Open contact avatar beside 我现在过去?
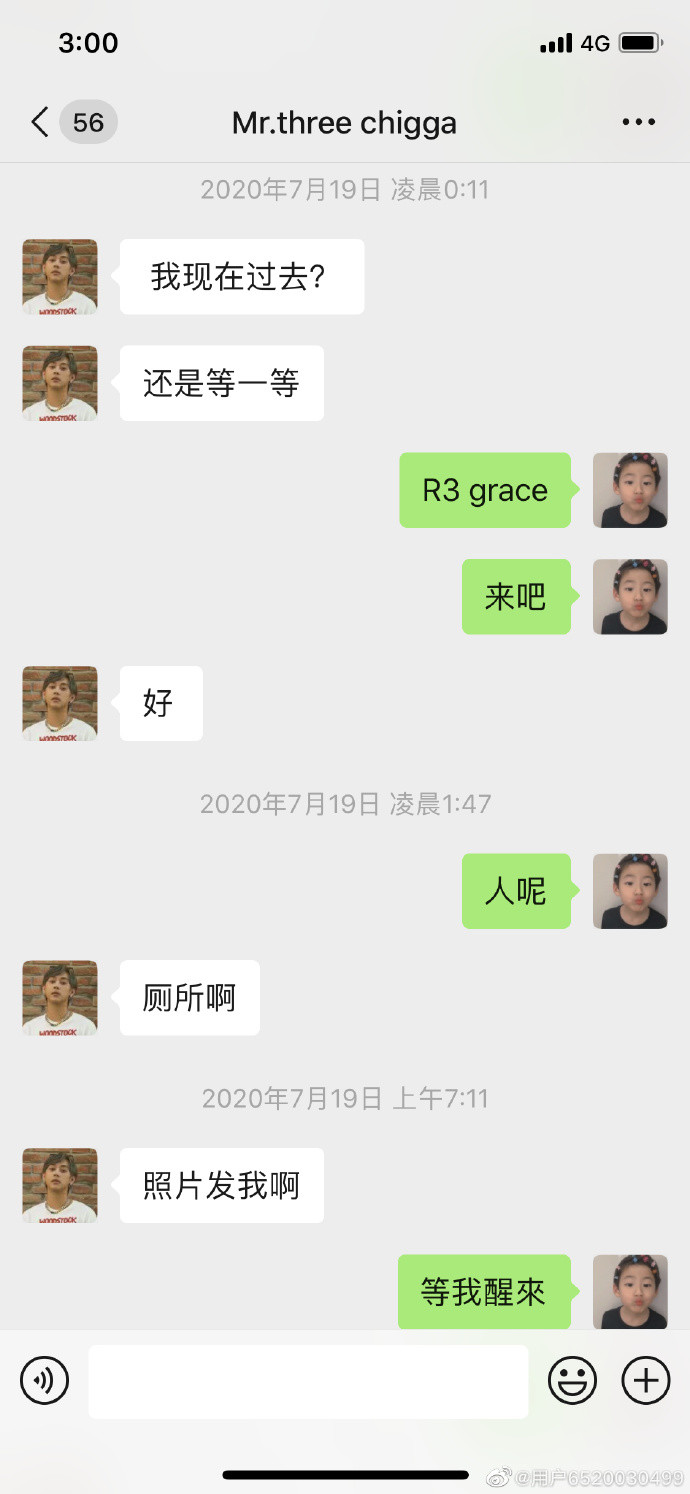The image size is (690, 1494). (60, 277)
